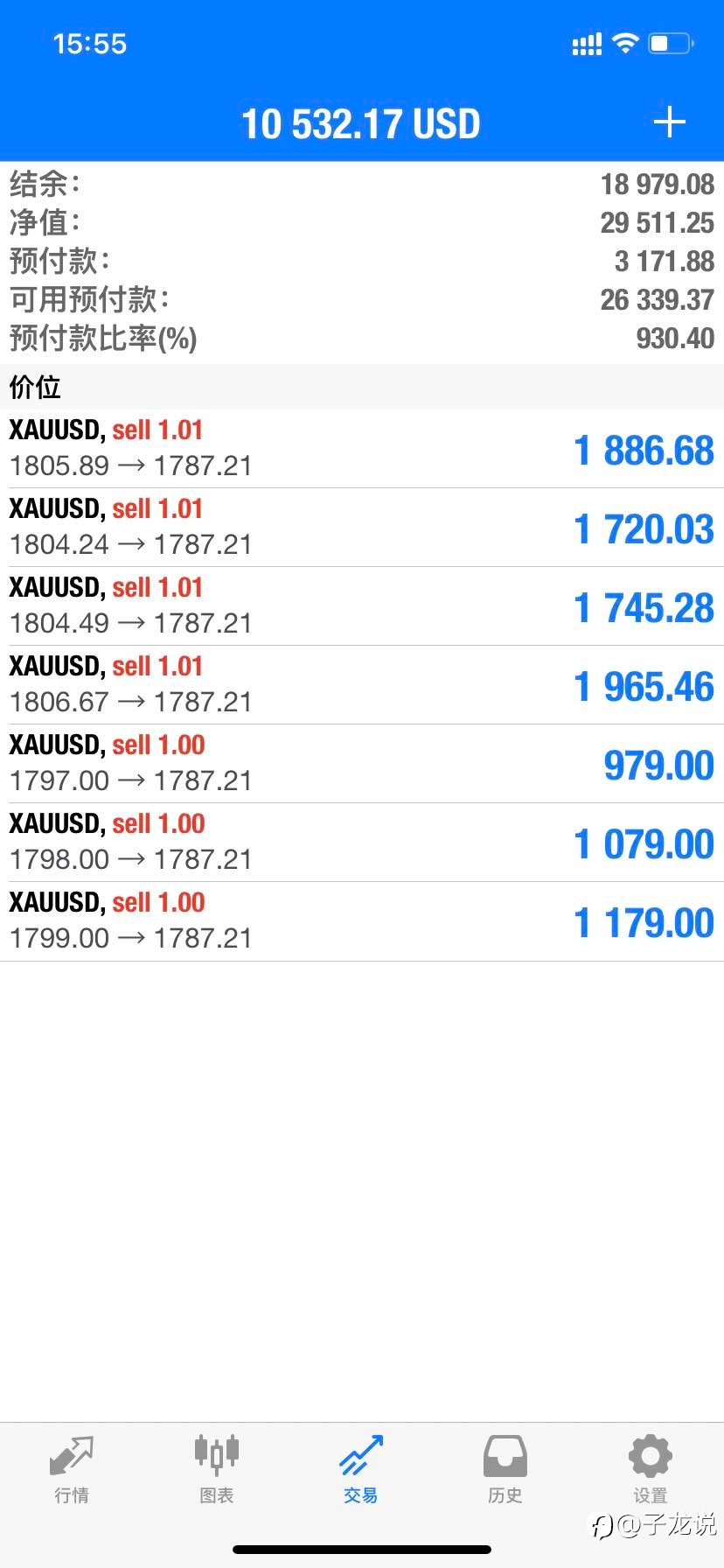Open the 设置 settings tab
The height and width of the screenshot is (1568, 724).
point(651,1469)
